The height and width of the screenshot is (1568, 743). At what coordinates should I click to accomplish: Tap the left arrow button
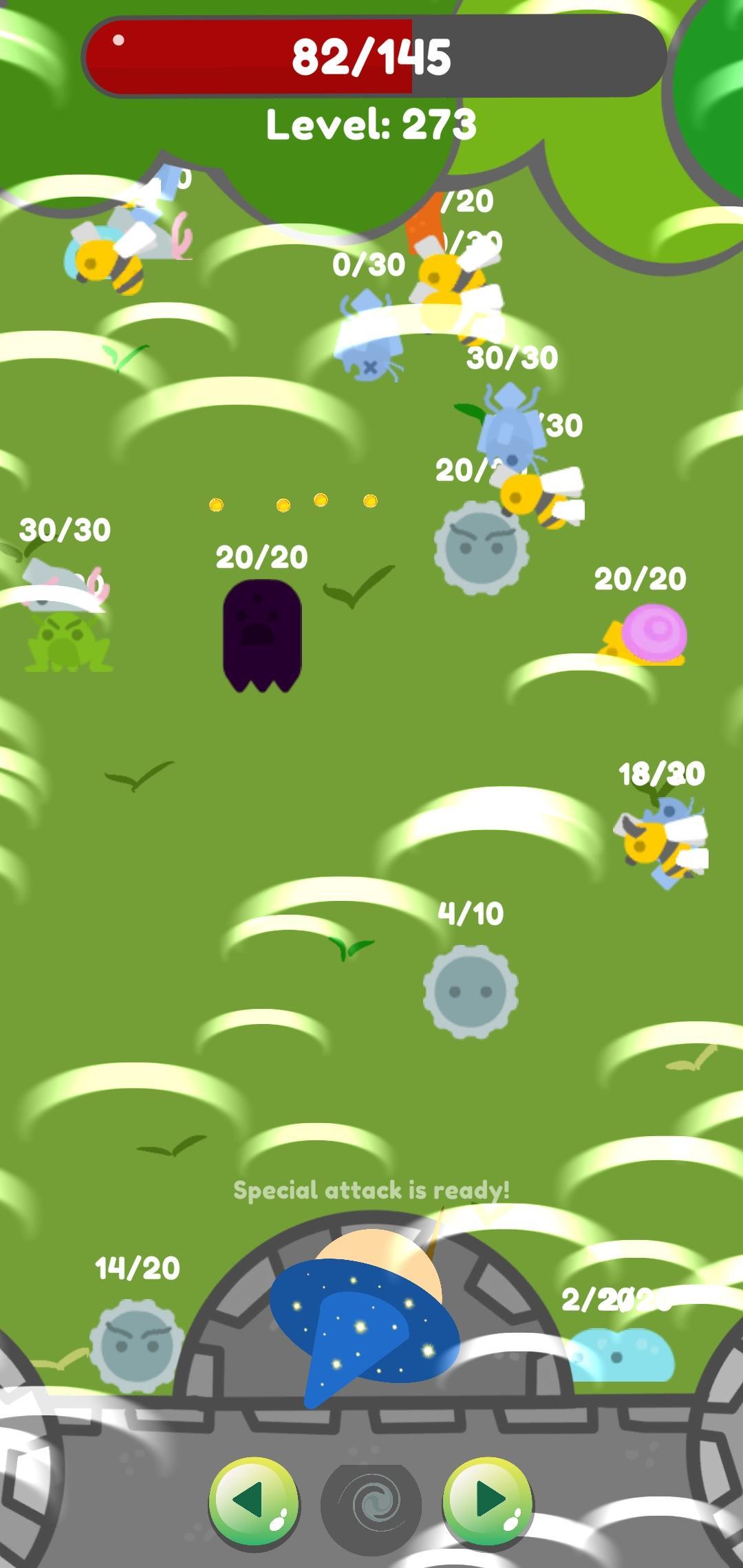(x=254, y=1501)
